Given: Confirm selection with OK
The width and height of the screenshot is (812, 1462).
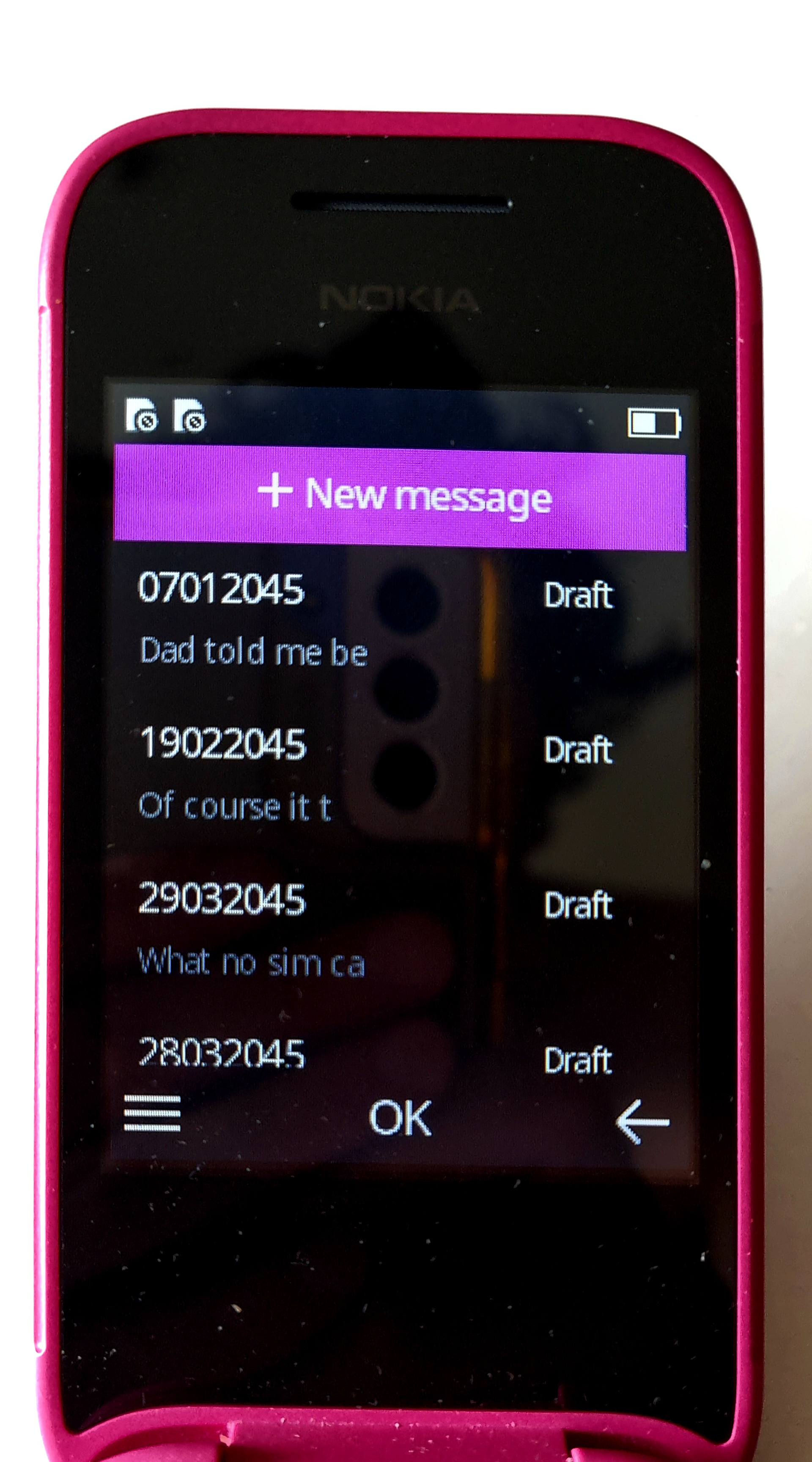Looking at the screenshot, I should 400,1117.
